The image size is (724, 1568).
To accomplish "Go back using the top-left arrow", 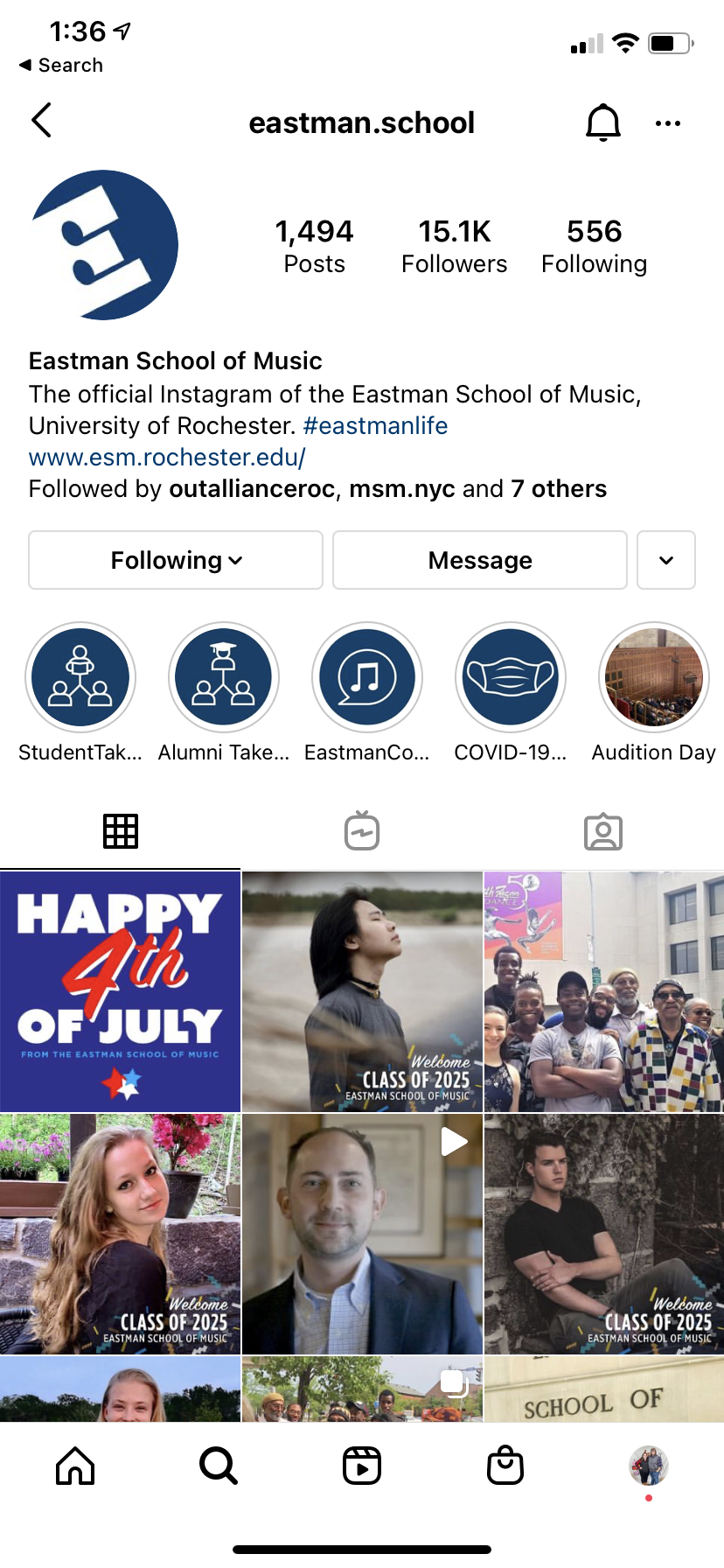I will (x=41, y=121).
